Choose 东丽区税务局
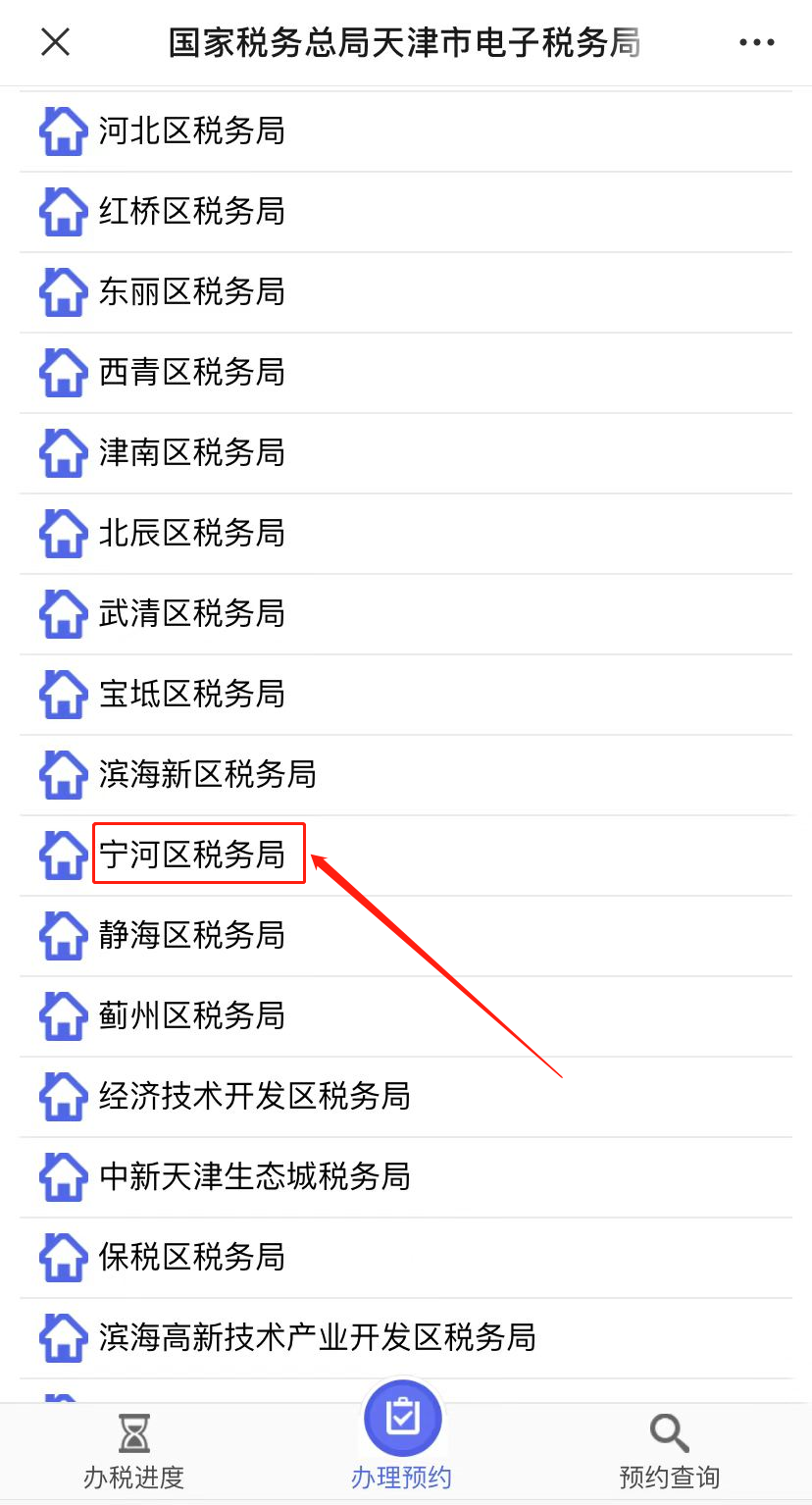The height and width of the screenshot is (1505, 812). point(406,292)
